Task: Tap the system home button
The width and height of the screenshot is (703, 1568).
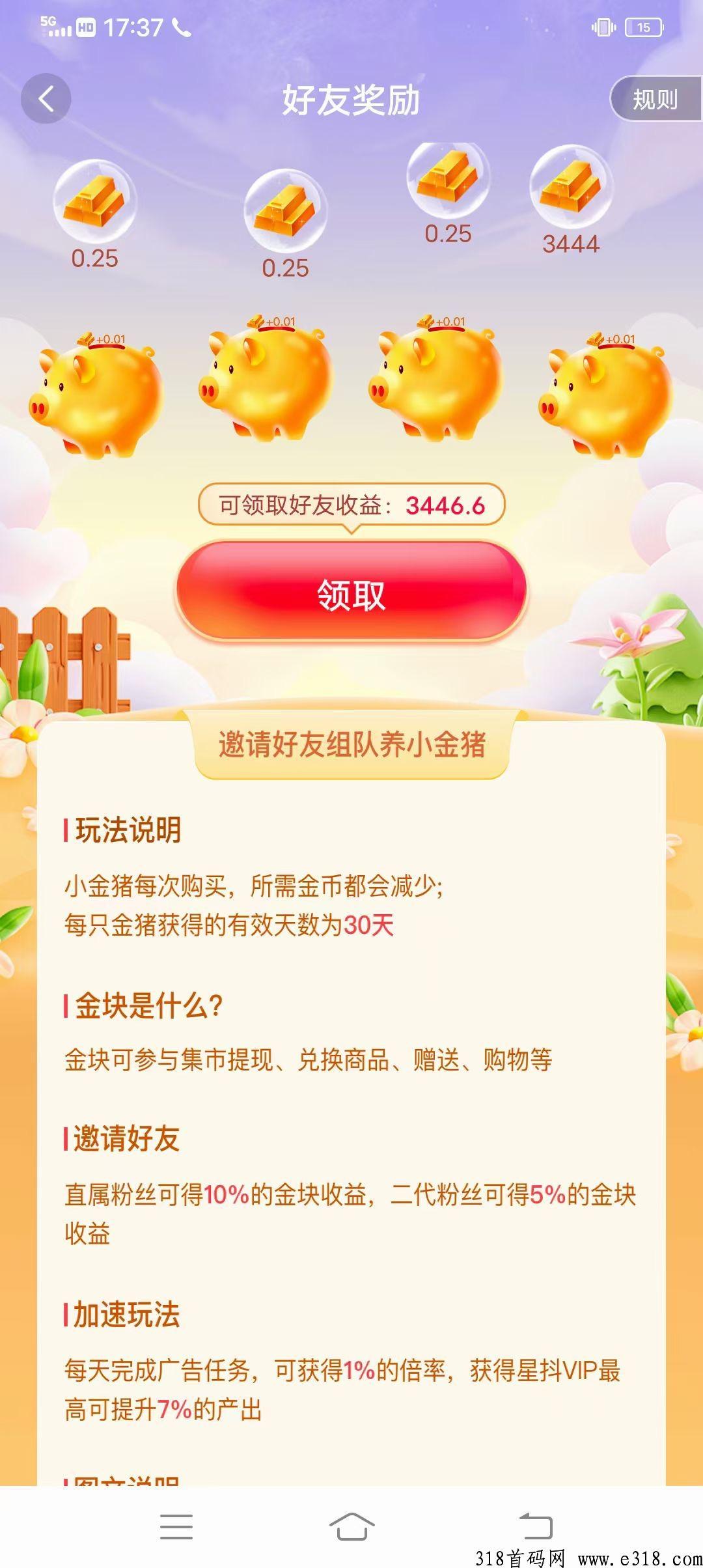Action: [x=351, y=1526]
